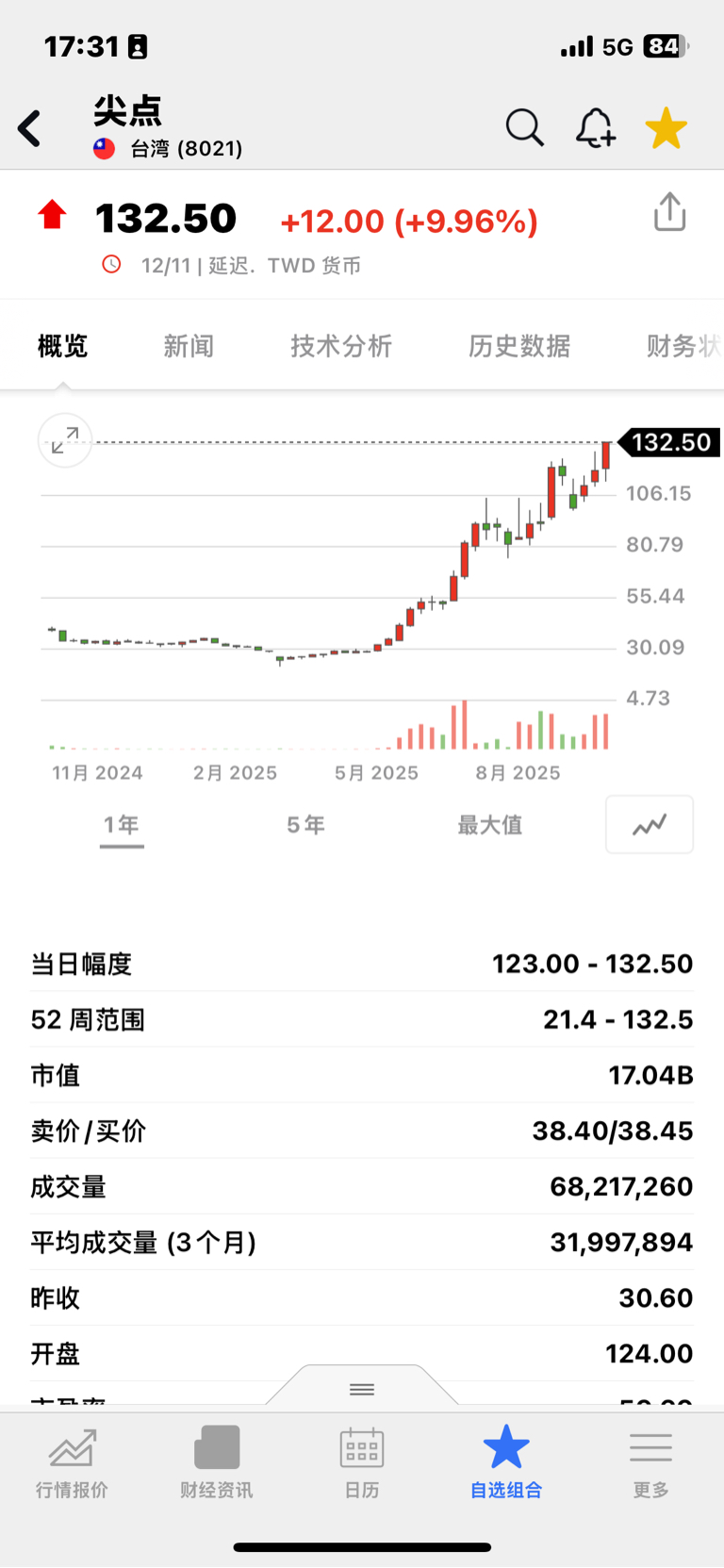Expand the chart to full screen
The height and width of the screenshot is (1568, 724).
click(x=65, y=440)
